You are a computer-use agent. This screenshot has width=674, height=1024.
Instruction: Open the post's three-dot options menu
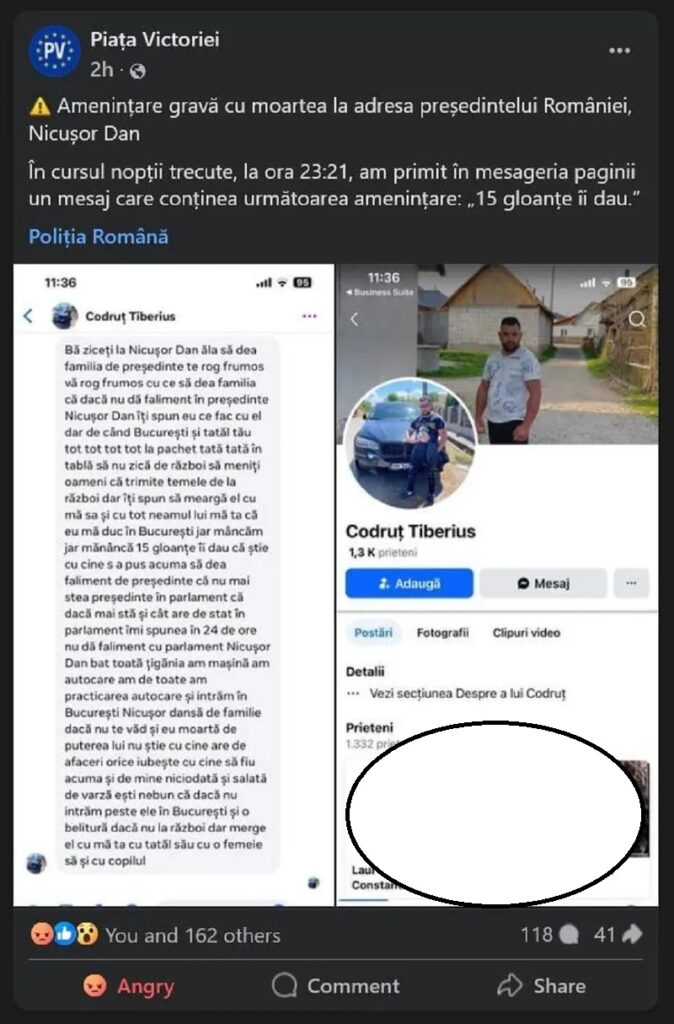pyautogui.click(x=620, y=51)
